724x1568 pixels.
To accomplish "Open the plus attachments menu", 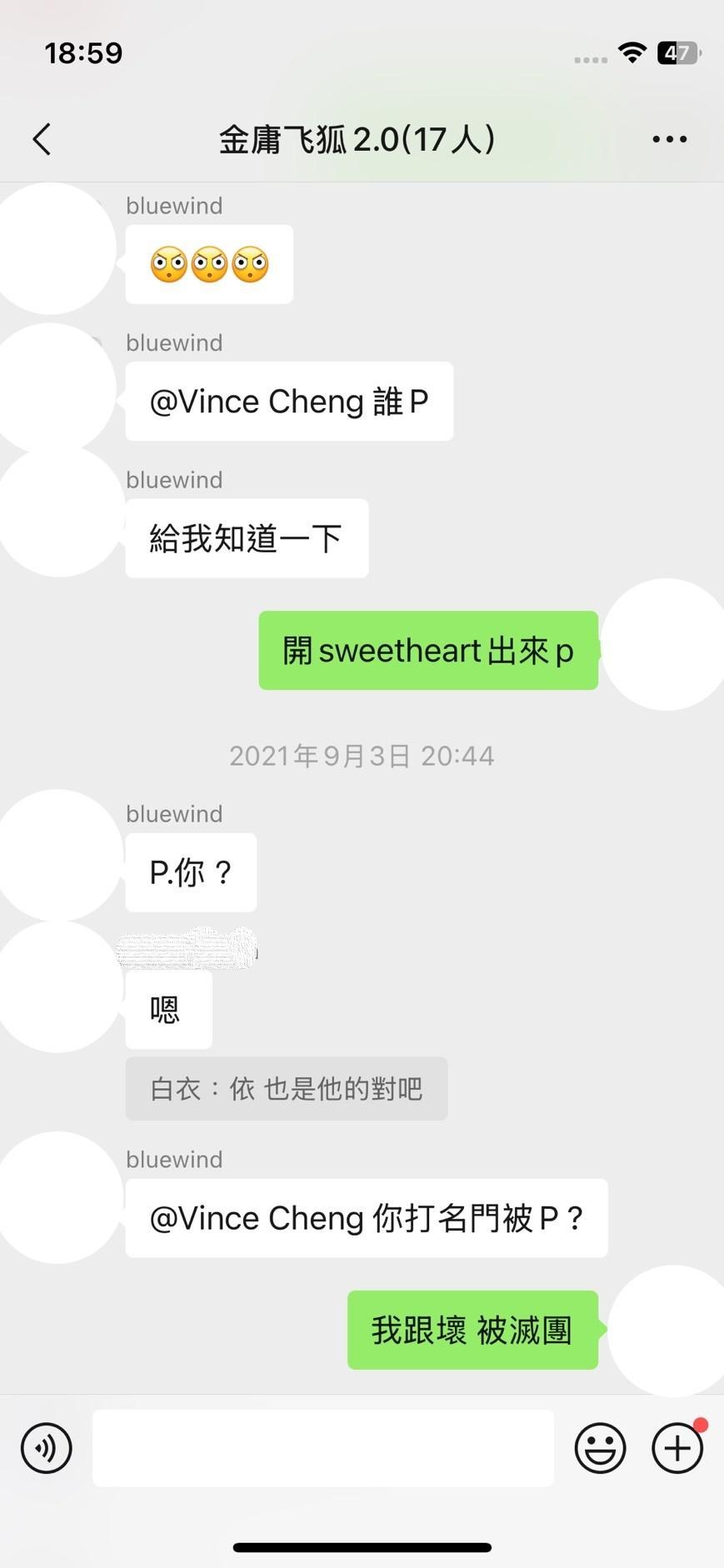I will pyautogui.click(x=677, y=1448).
